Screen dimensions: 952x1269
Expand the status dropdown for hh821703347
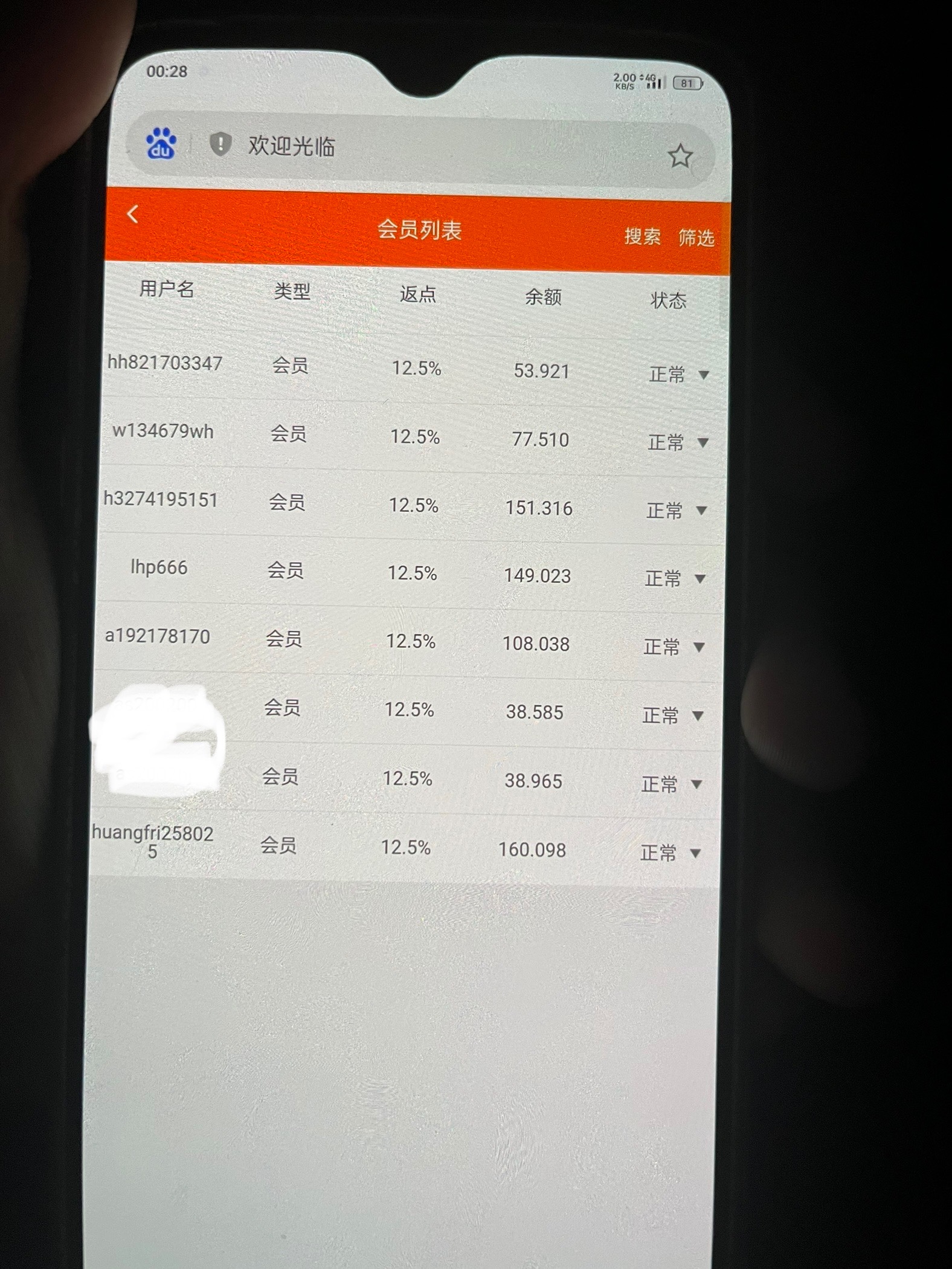(703, 375)
